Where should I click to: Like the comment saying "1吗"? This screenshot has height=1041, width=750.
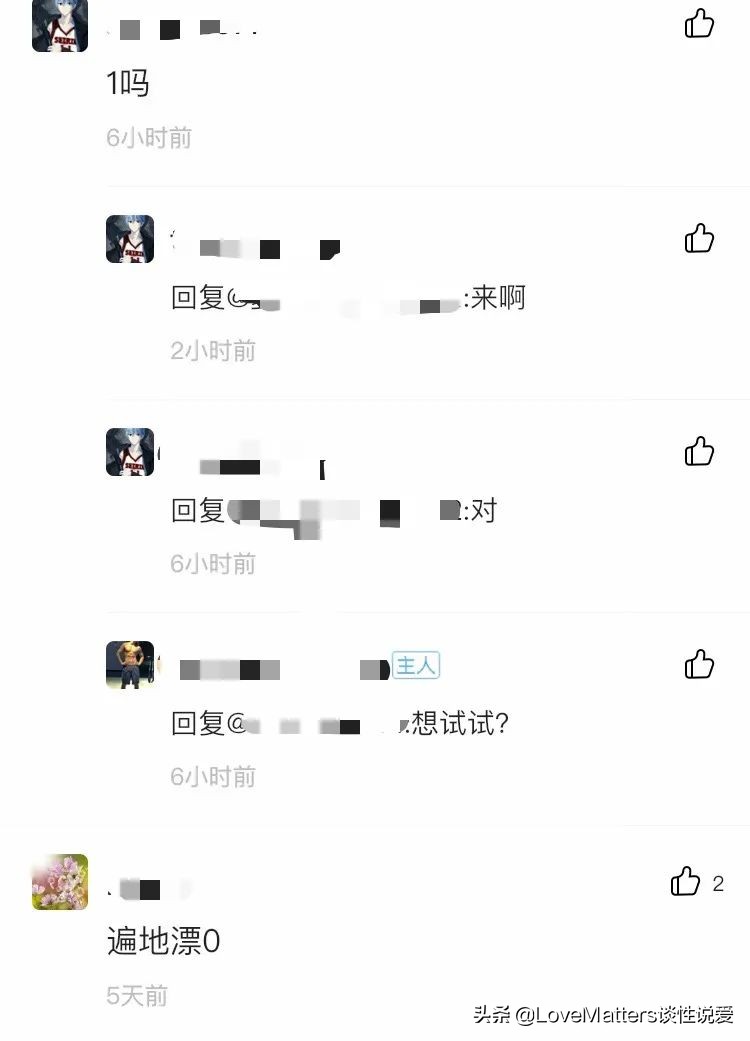tap(700, 24)
